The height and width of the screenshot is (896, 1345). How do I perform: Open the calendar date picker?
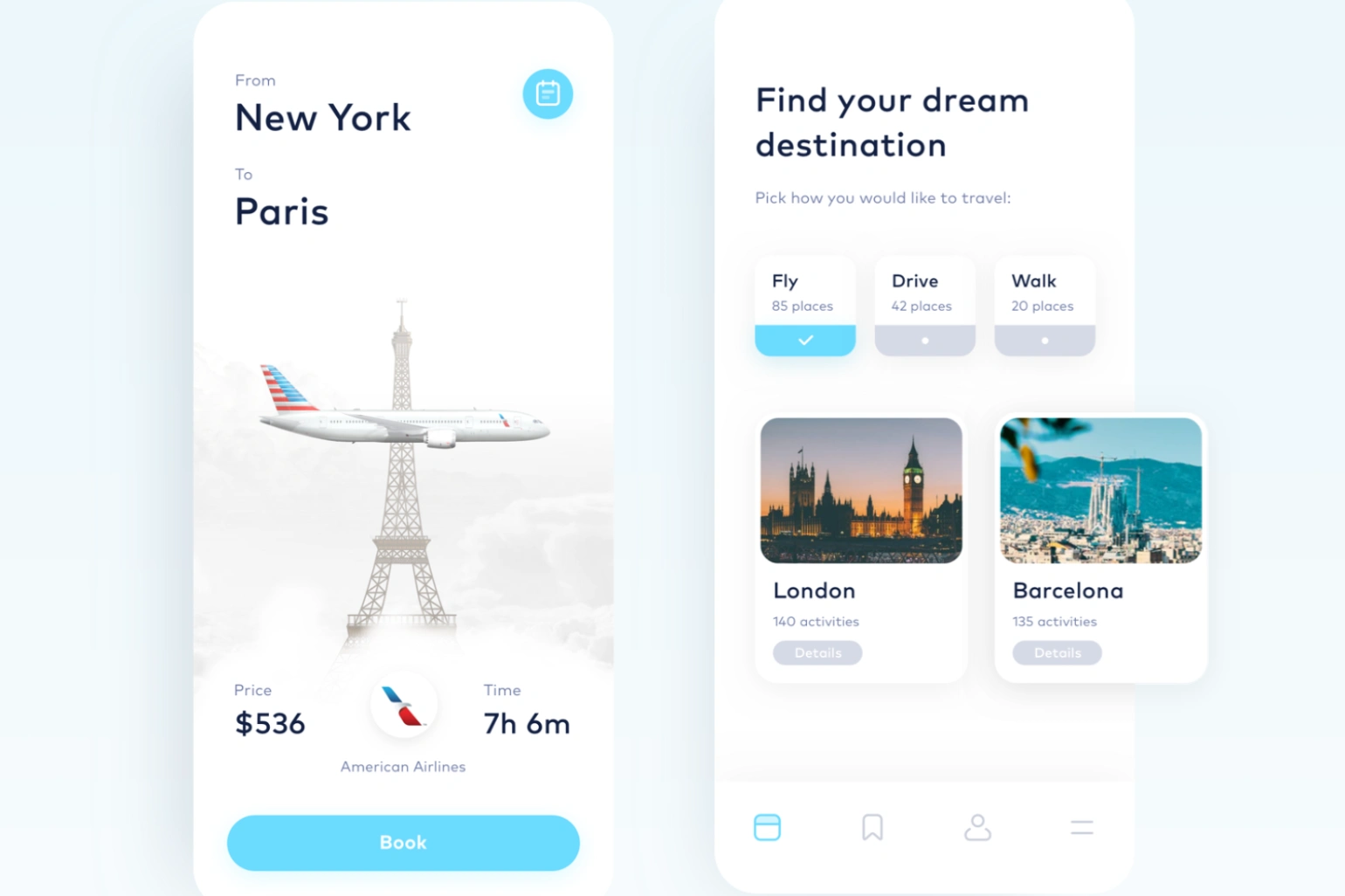548,93
